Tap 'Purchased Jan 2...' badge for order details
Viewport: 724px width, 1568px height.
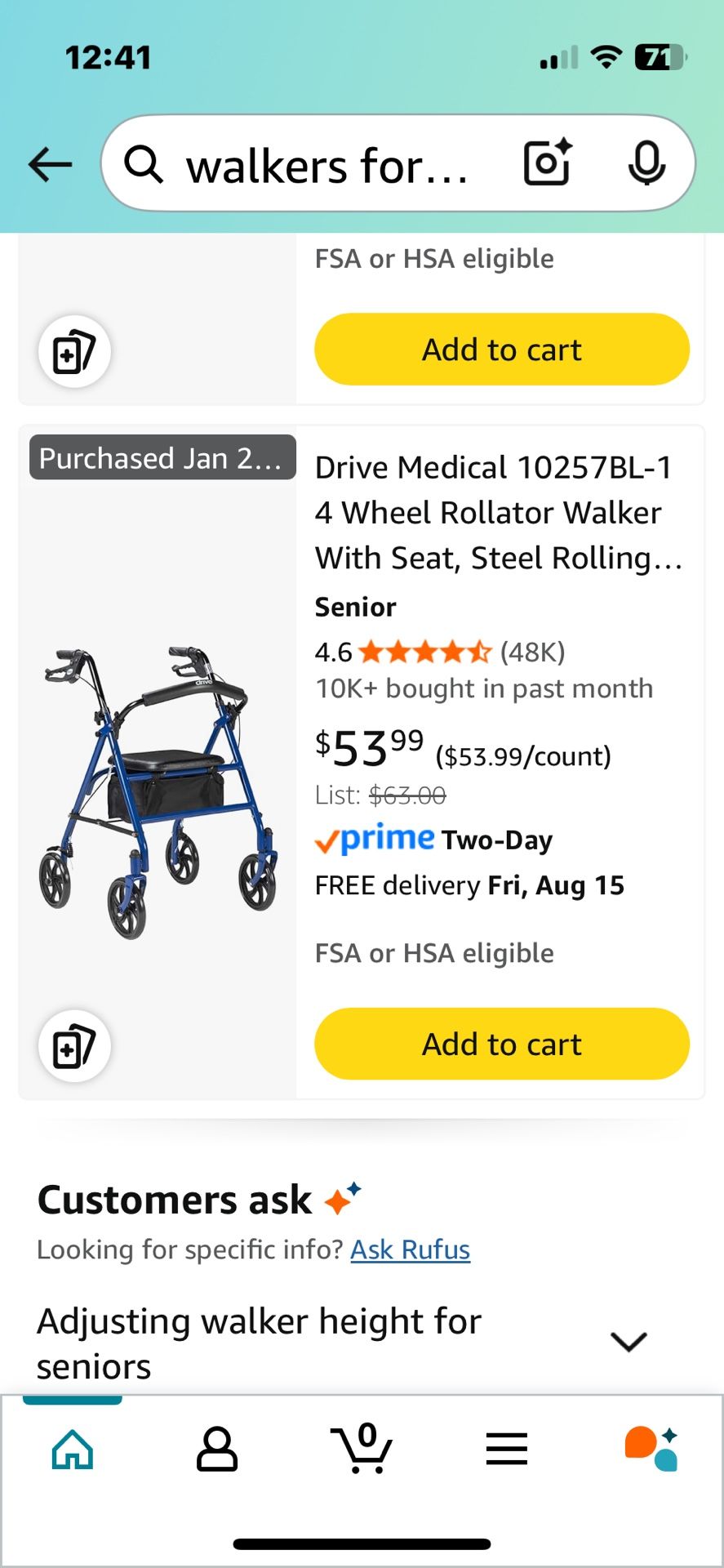coord(162,457)
